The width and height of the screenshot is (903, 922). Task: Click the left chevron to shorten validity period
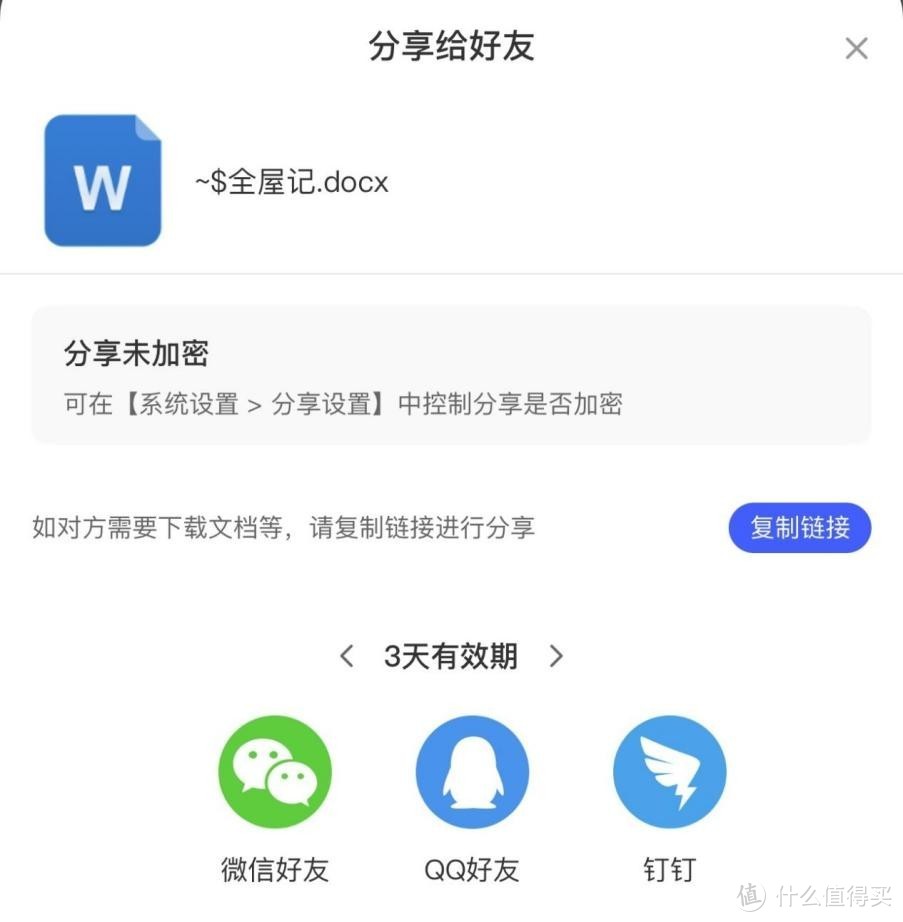click(x=346, y=657)
